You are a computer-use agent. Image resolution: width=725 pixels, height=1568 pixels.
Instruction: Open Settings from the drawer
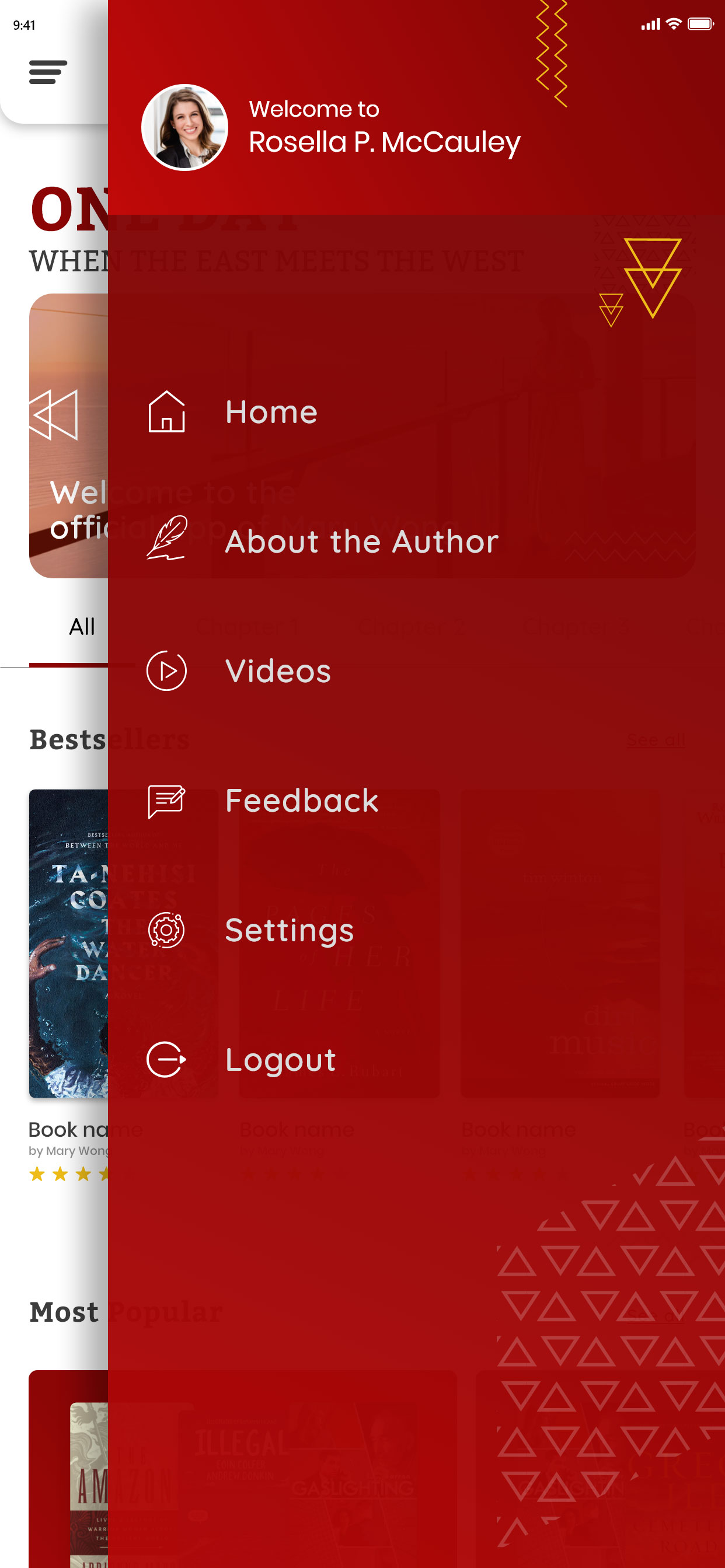(289, 930)
